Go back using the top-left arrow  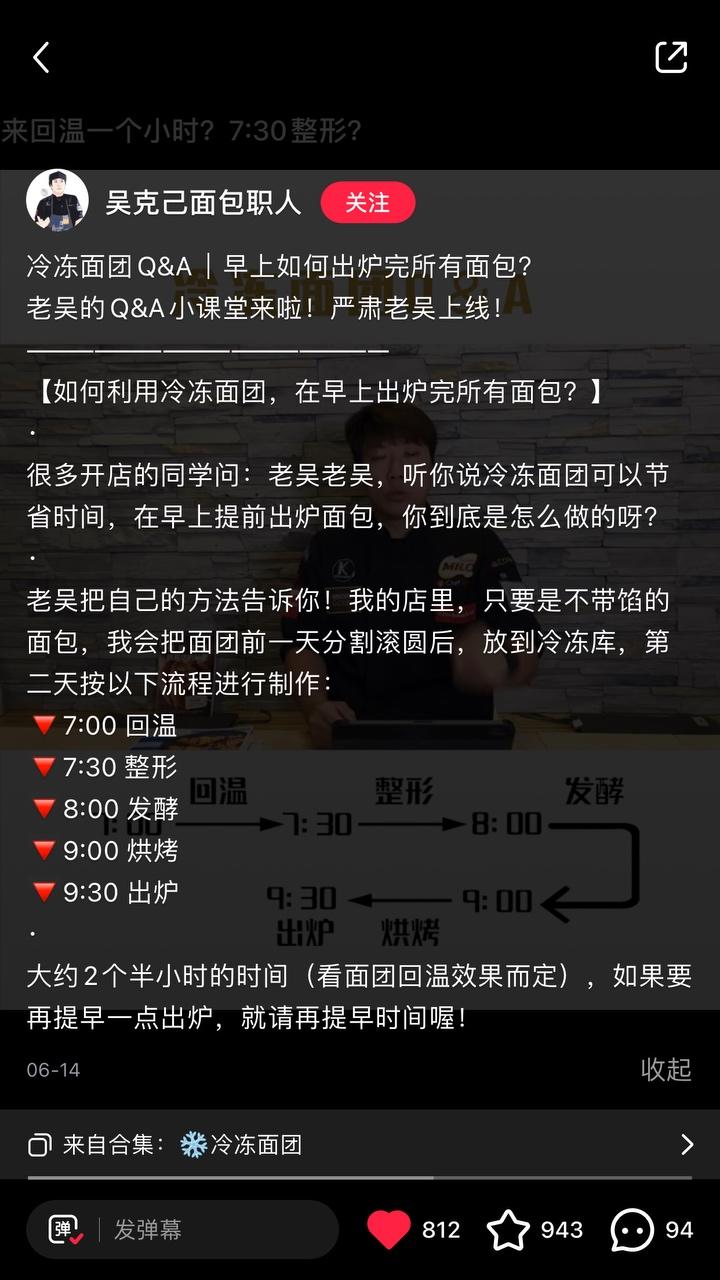41,58
